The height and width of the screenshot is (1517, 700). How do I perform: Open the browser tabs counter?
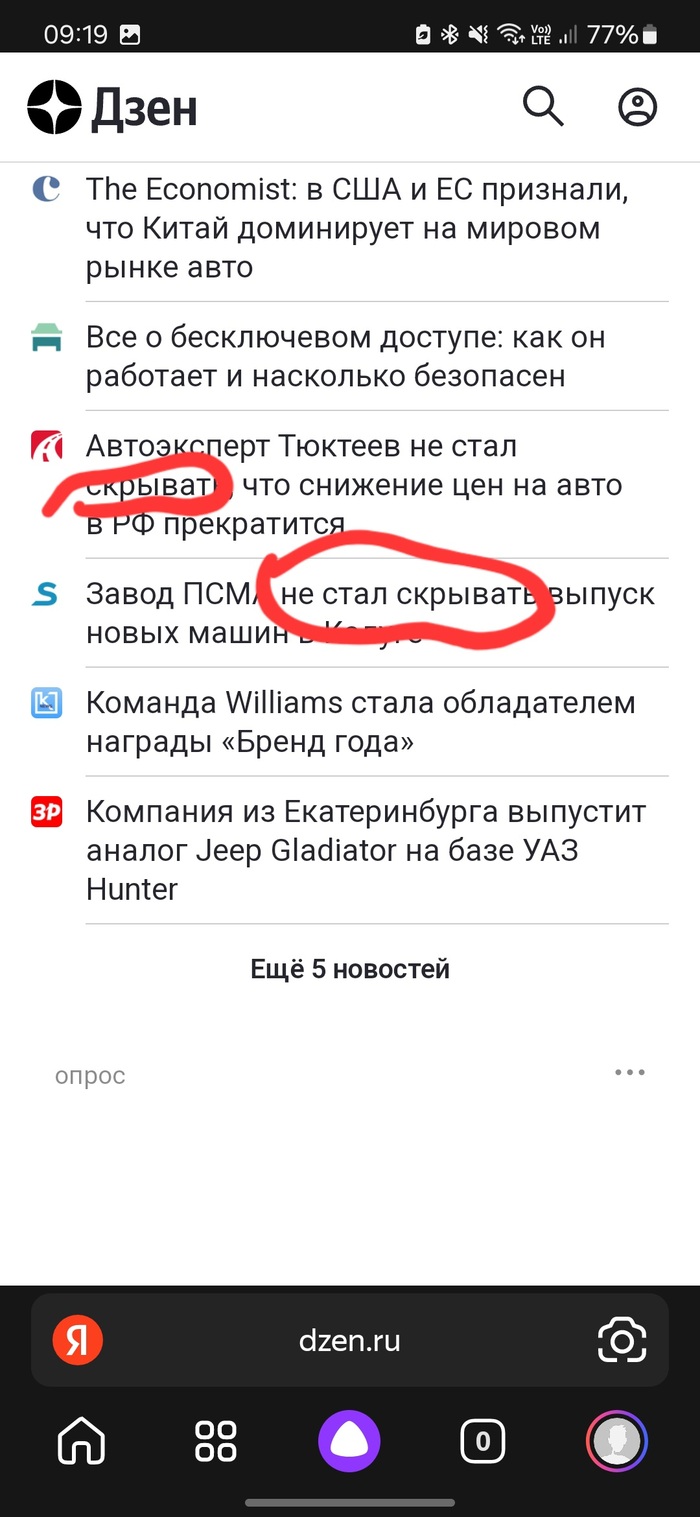coord(483,1441)
